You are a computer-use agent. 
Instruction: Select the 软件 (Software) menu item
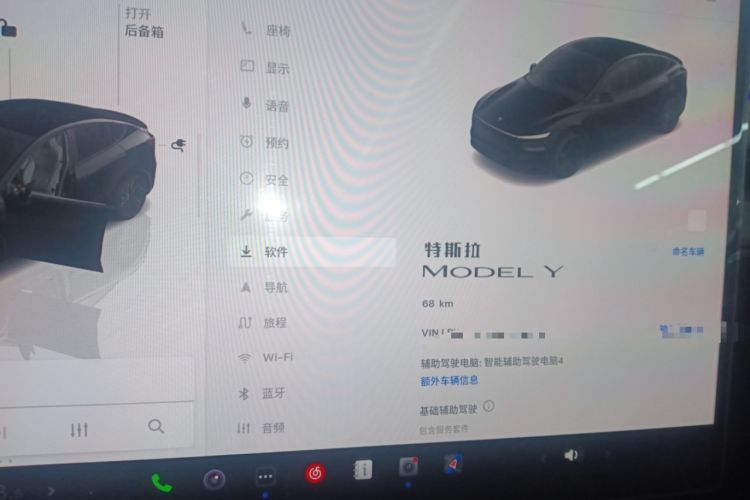(x=276, y=252)
